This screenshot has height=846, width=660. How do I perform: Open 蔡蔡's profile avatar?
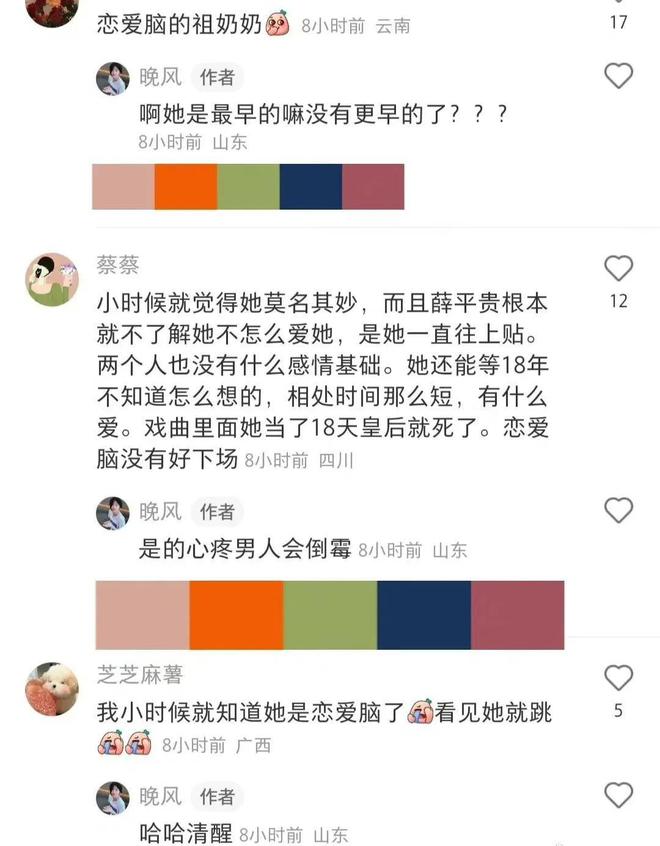(52, 279)
